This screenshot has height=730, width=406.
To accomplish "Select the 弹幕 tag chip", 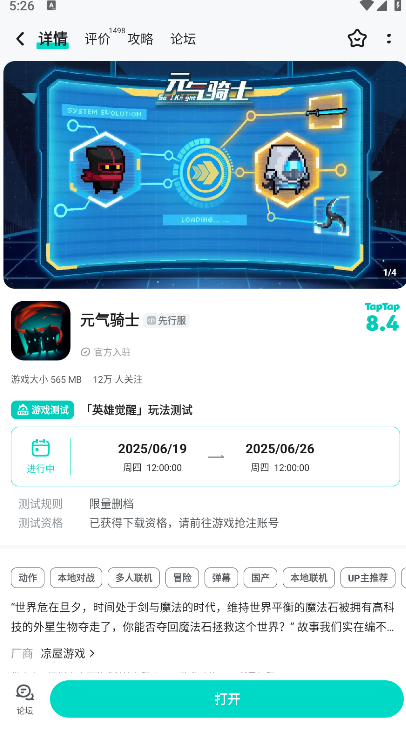I will [x=222, y=578].
